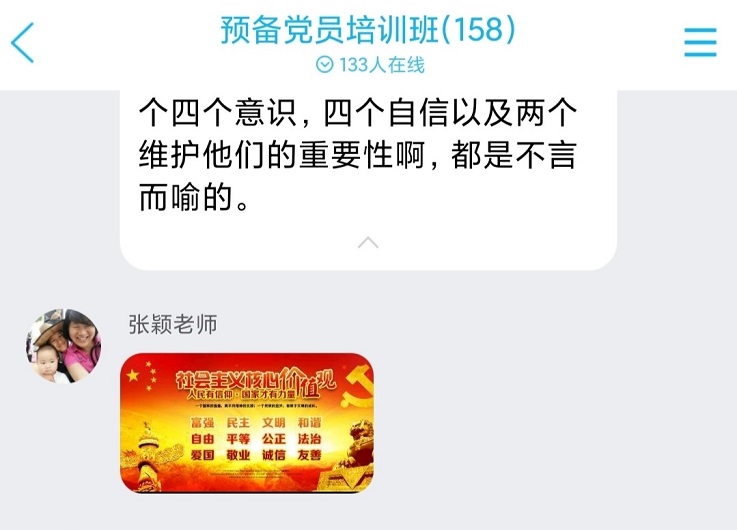
Task: Go back from the group chat
Action: (x=23, y=43)
